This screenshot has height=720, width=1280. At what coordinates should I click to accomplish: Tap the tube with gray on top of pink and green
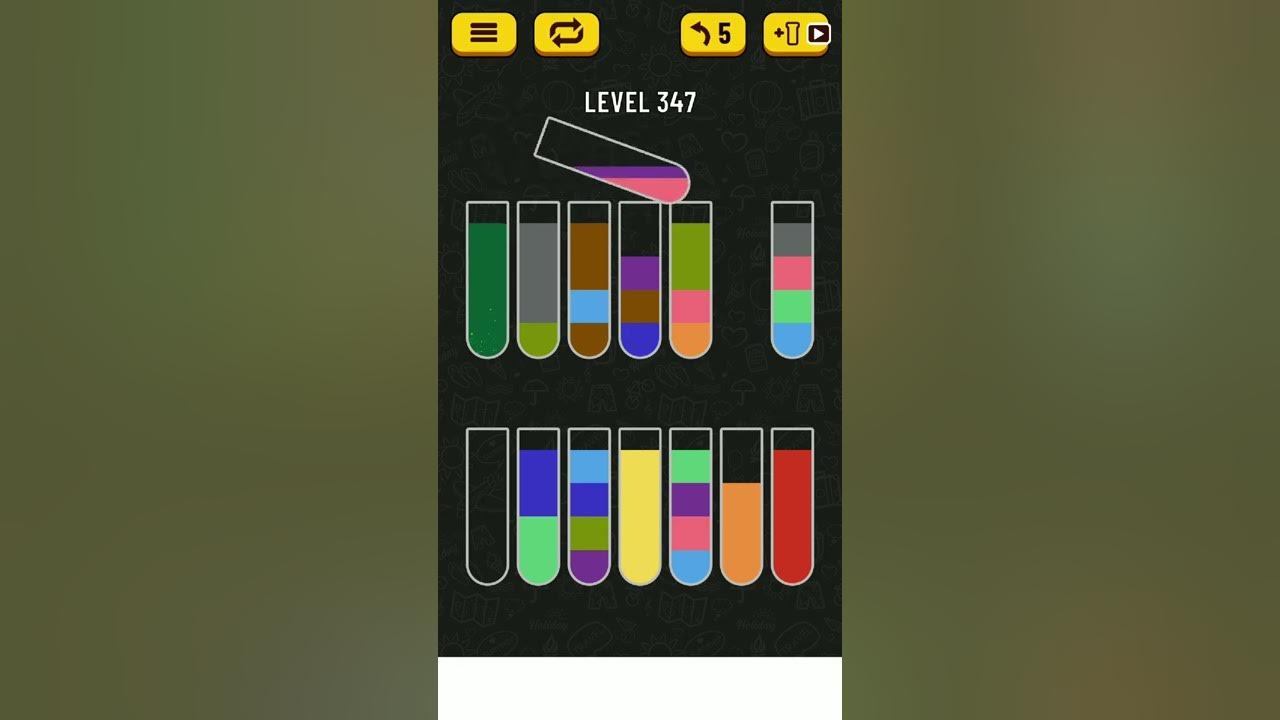[x=792, y=280]
